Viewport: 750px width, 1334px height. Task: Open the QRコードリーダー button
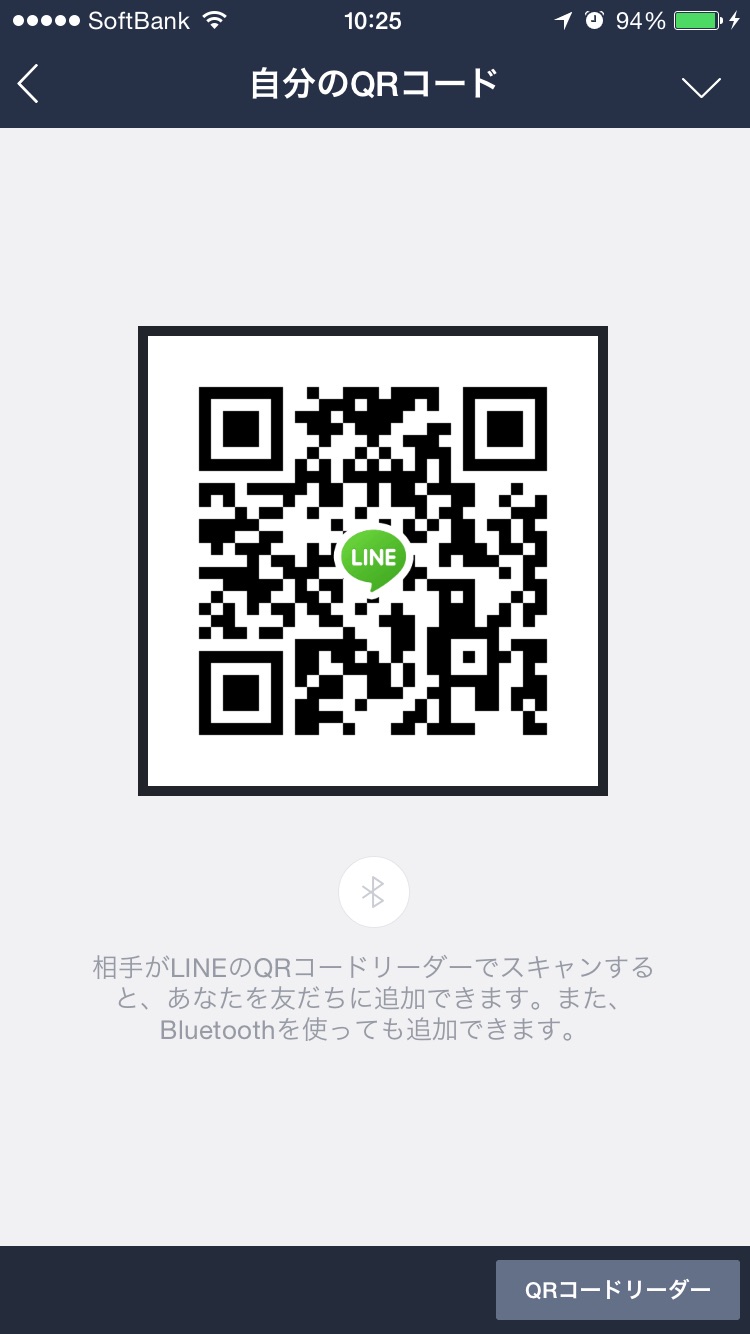coord(617,1290)
